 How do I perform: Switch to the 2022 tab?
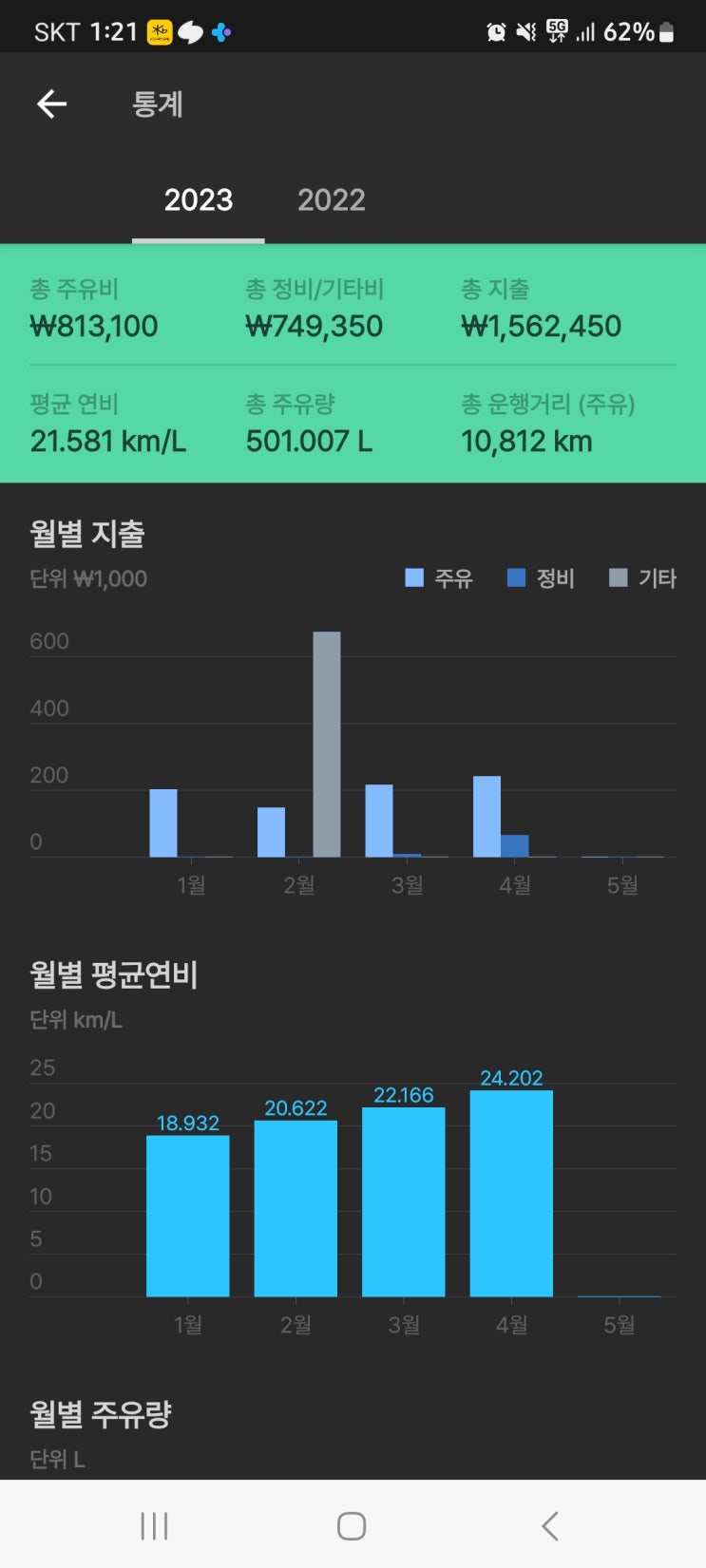point(331,200)
